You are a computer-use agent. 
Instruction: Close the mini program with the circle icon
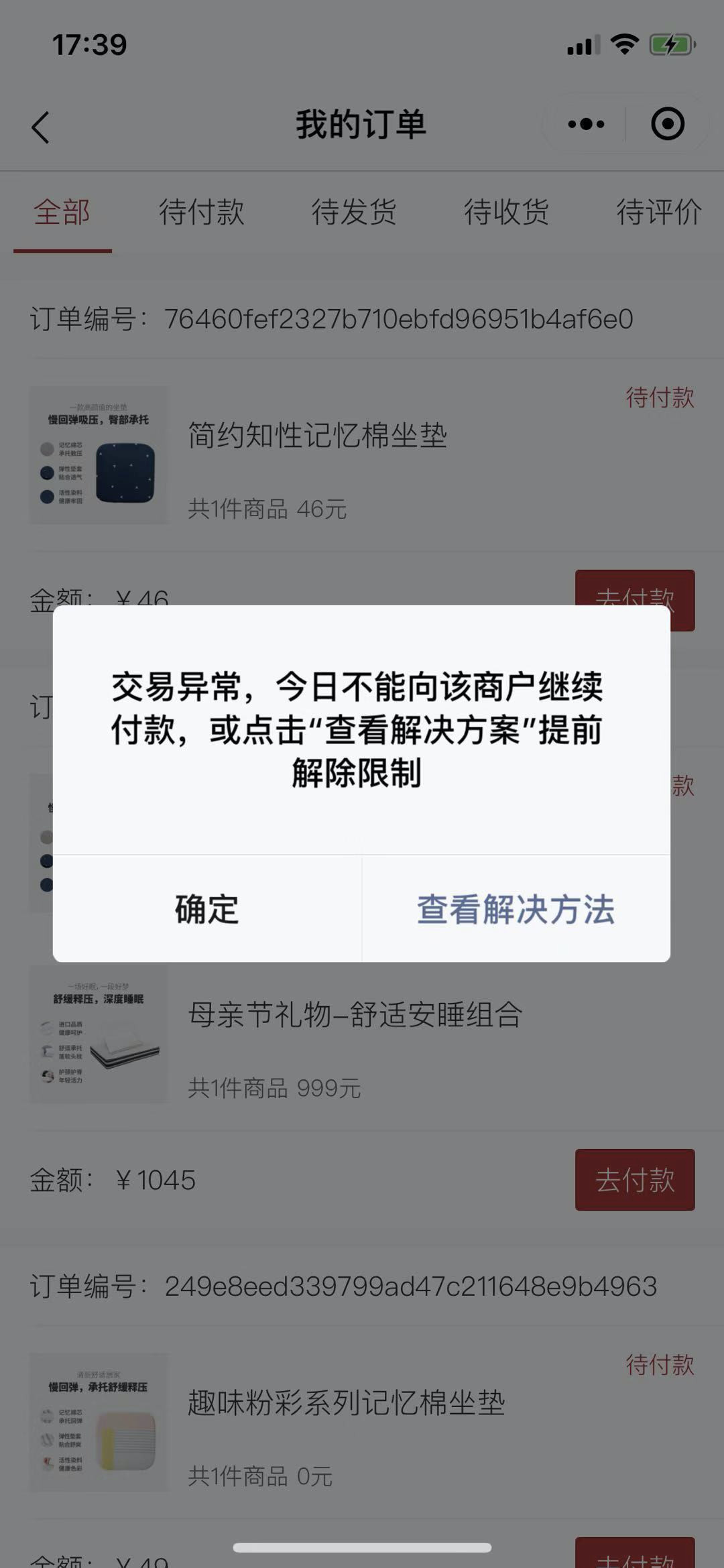(x=668, y=125)
